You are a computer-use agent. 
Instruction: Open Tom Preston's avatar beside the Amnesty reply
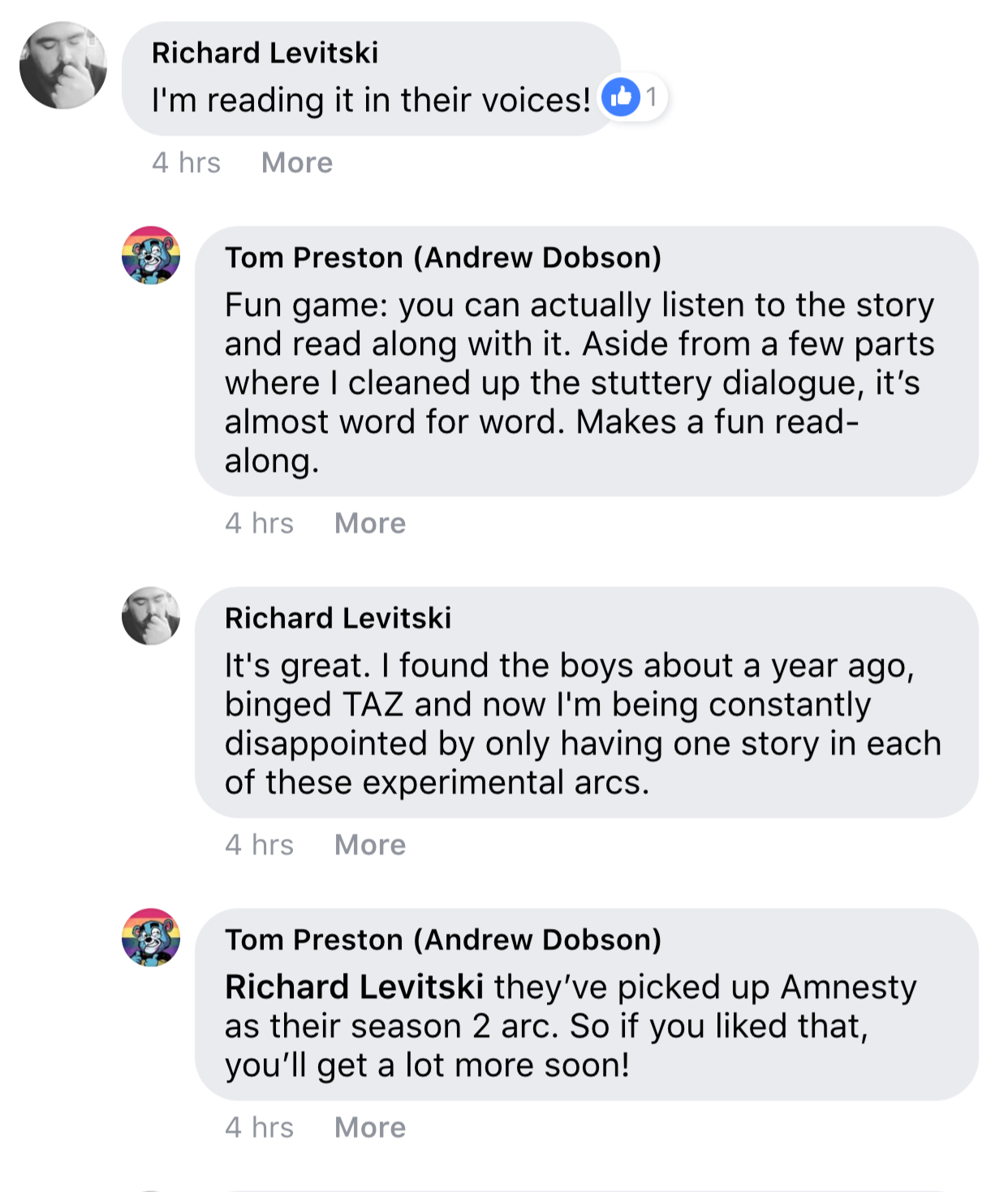151,938
